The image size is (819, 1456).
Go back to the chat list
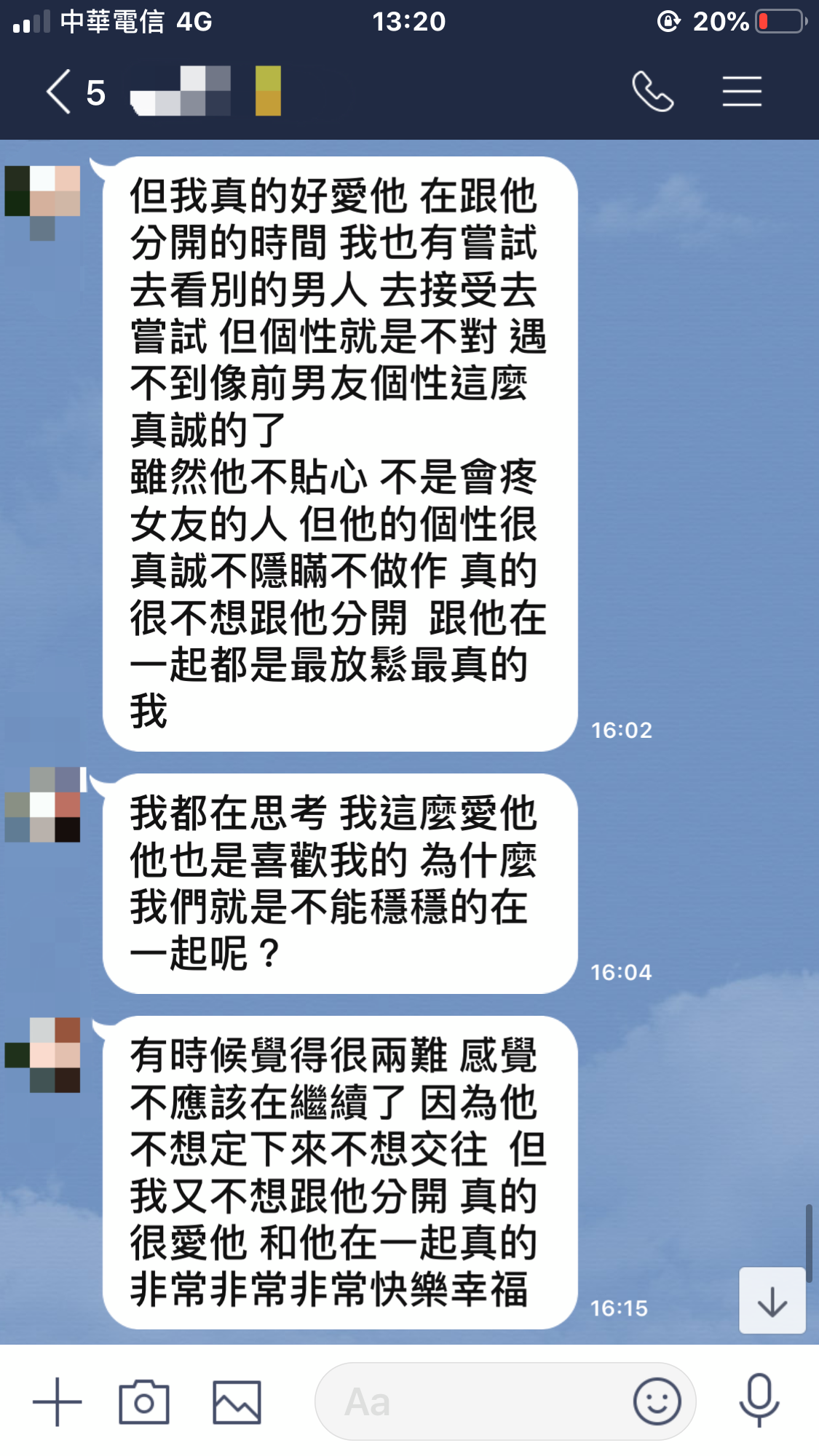(60, 92)
